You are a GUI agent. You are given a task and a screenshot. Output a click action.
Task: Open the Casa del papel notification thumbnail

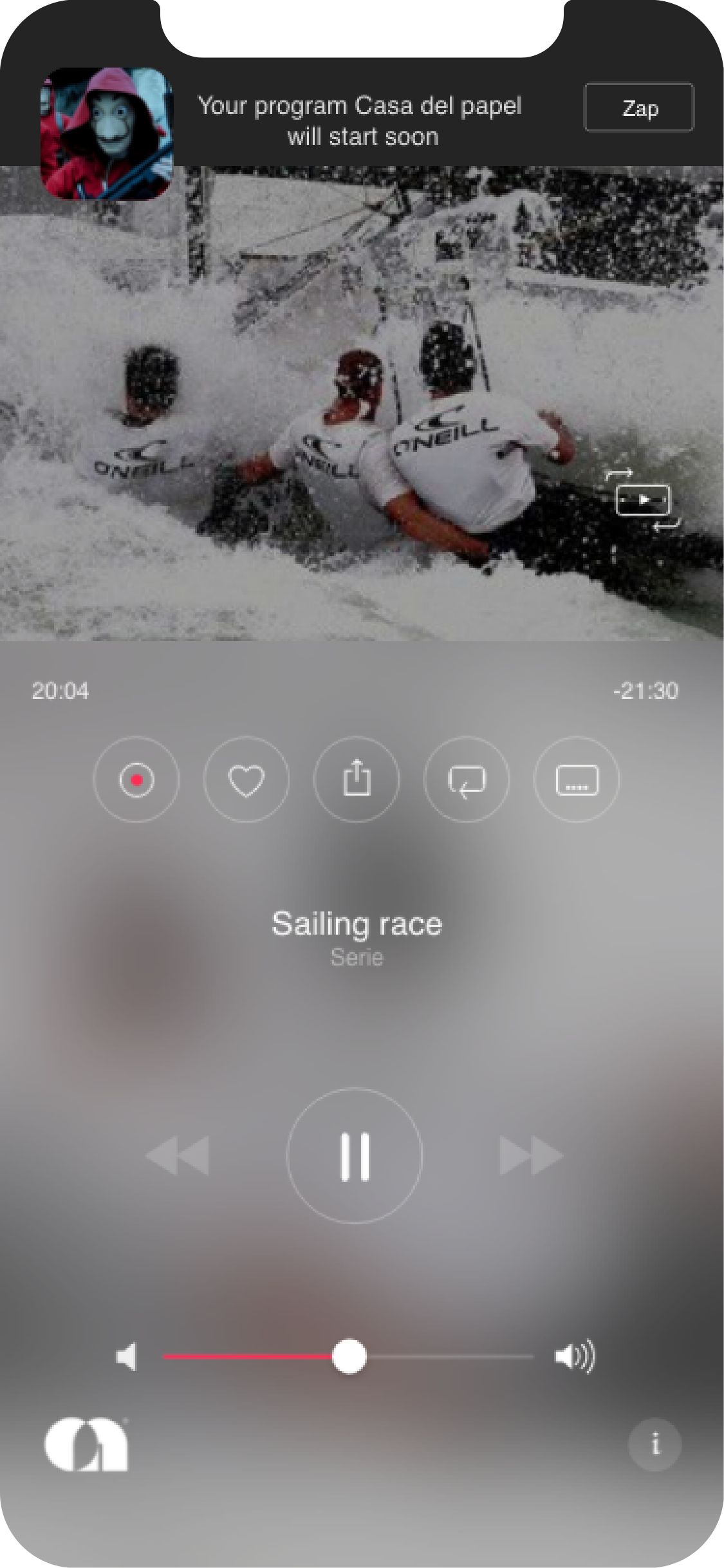tap(107, 133)
